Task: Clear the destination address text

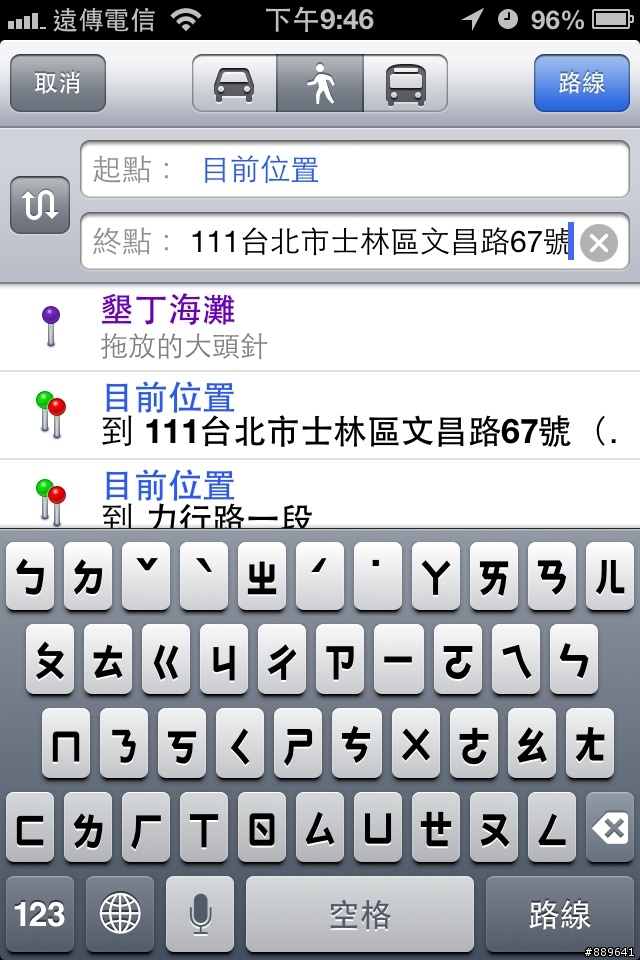Action: (x=598, y=243)
